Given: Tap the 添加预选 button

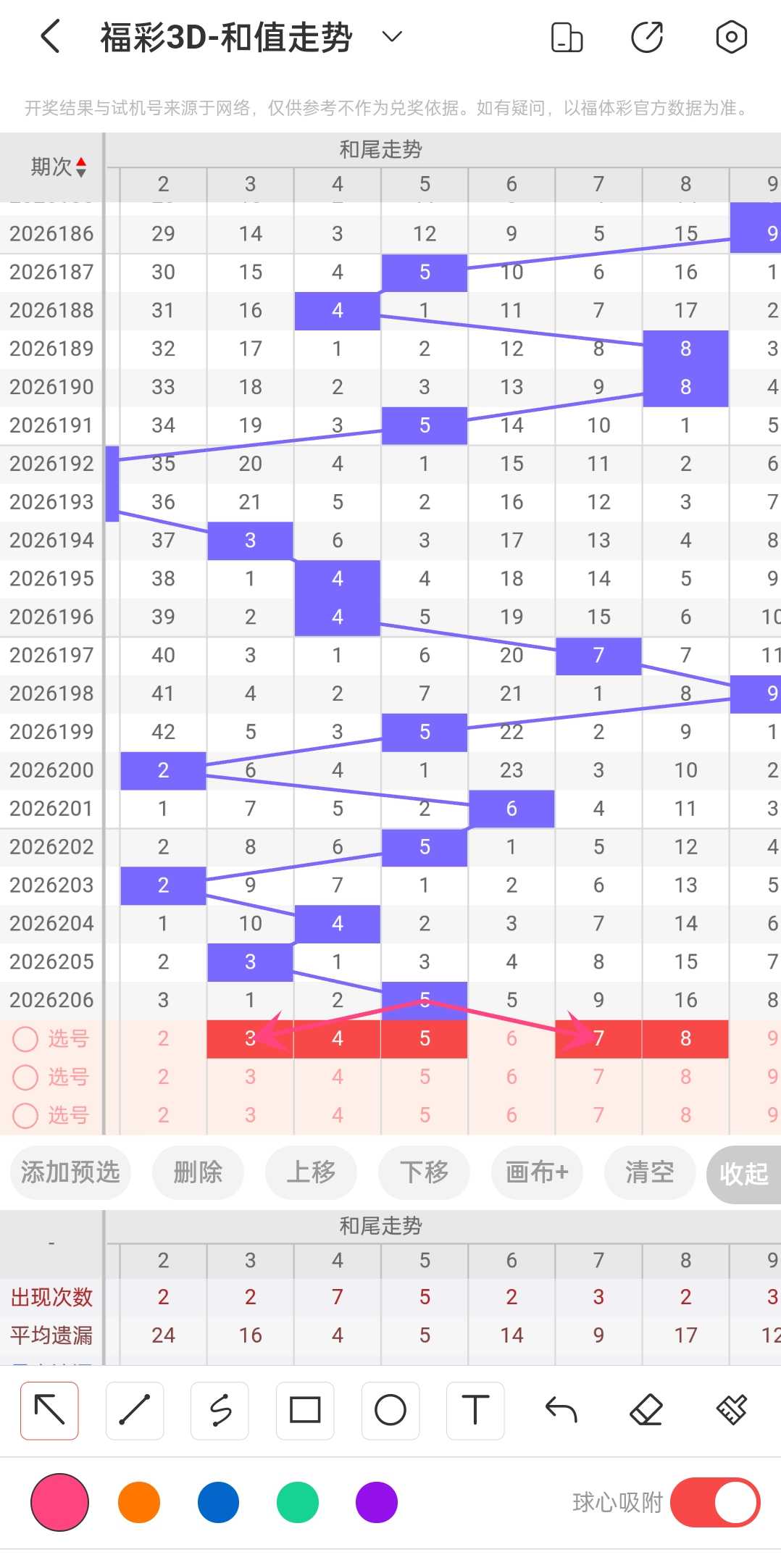Looking at the screenshot, I should point(70,1172).
